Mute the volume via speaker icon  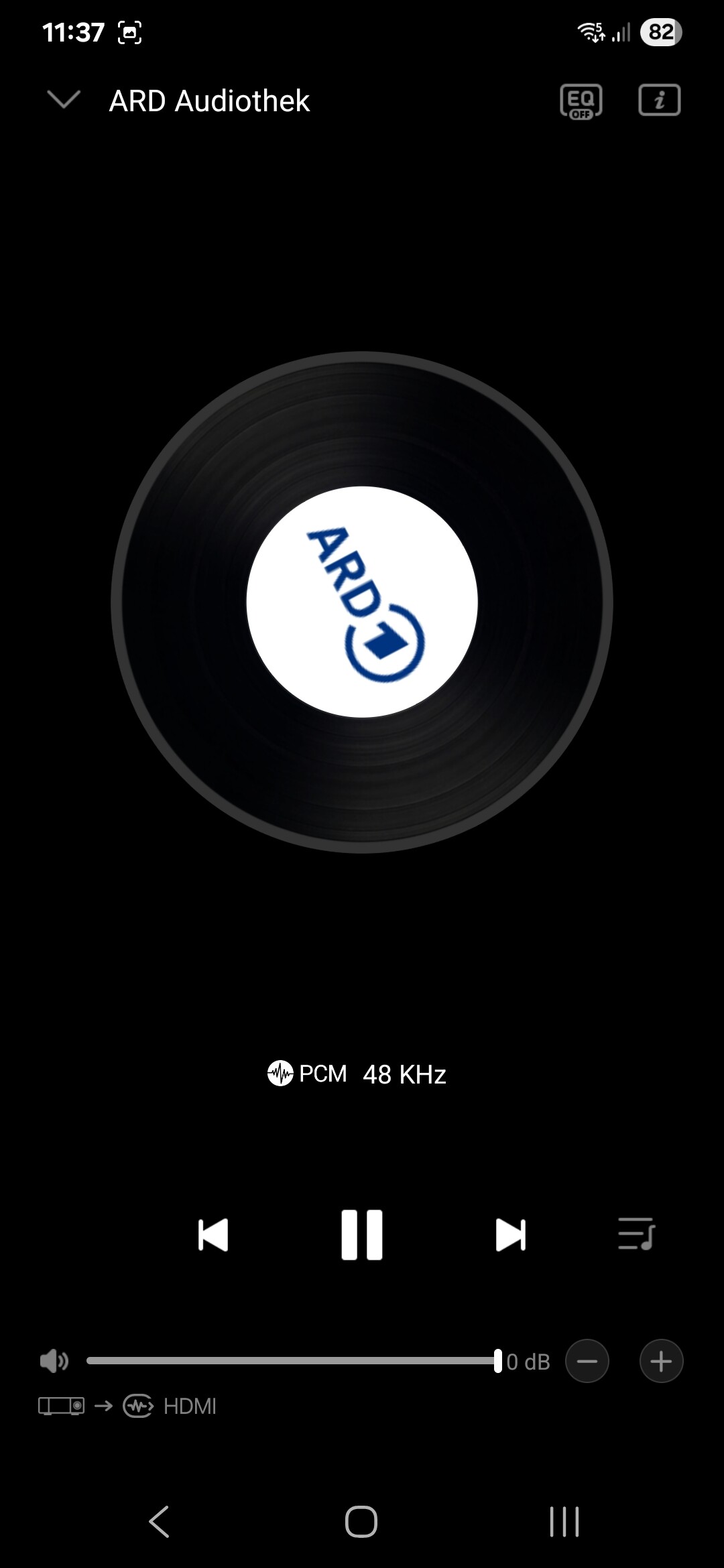point(54,1361)
